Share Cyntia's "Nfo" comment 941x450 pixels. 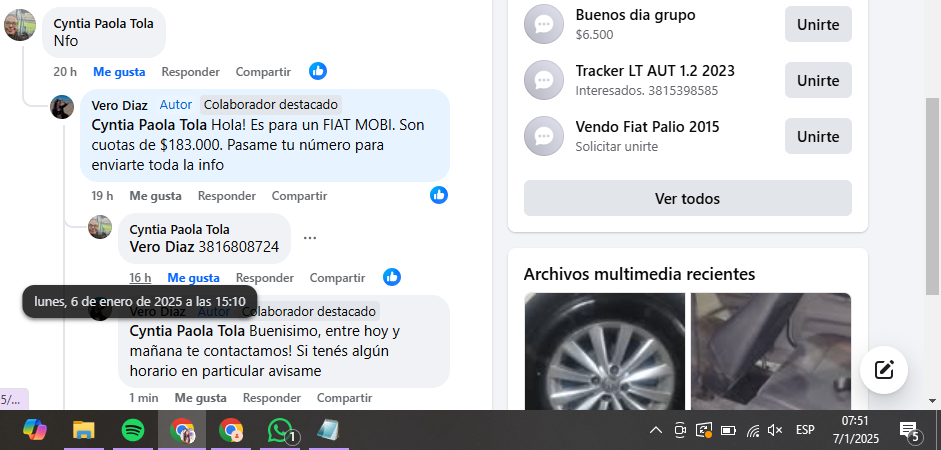[x=263, y=72]
